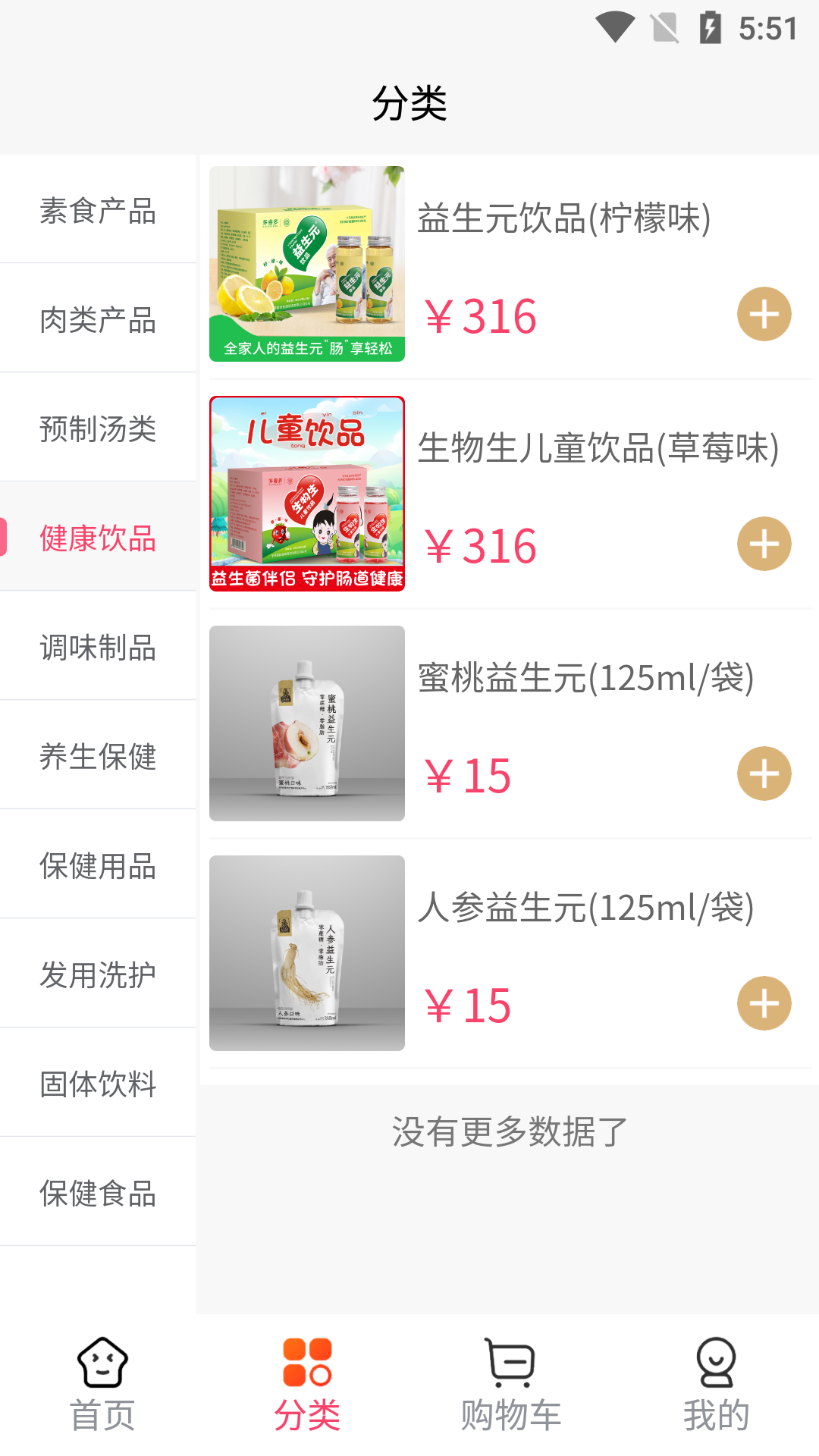
Task: Add 生物生儿童饮品(草莓味) via its plus icon
Action: (766, 544)
